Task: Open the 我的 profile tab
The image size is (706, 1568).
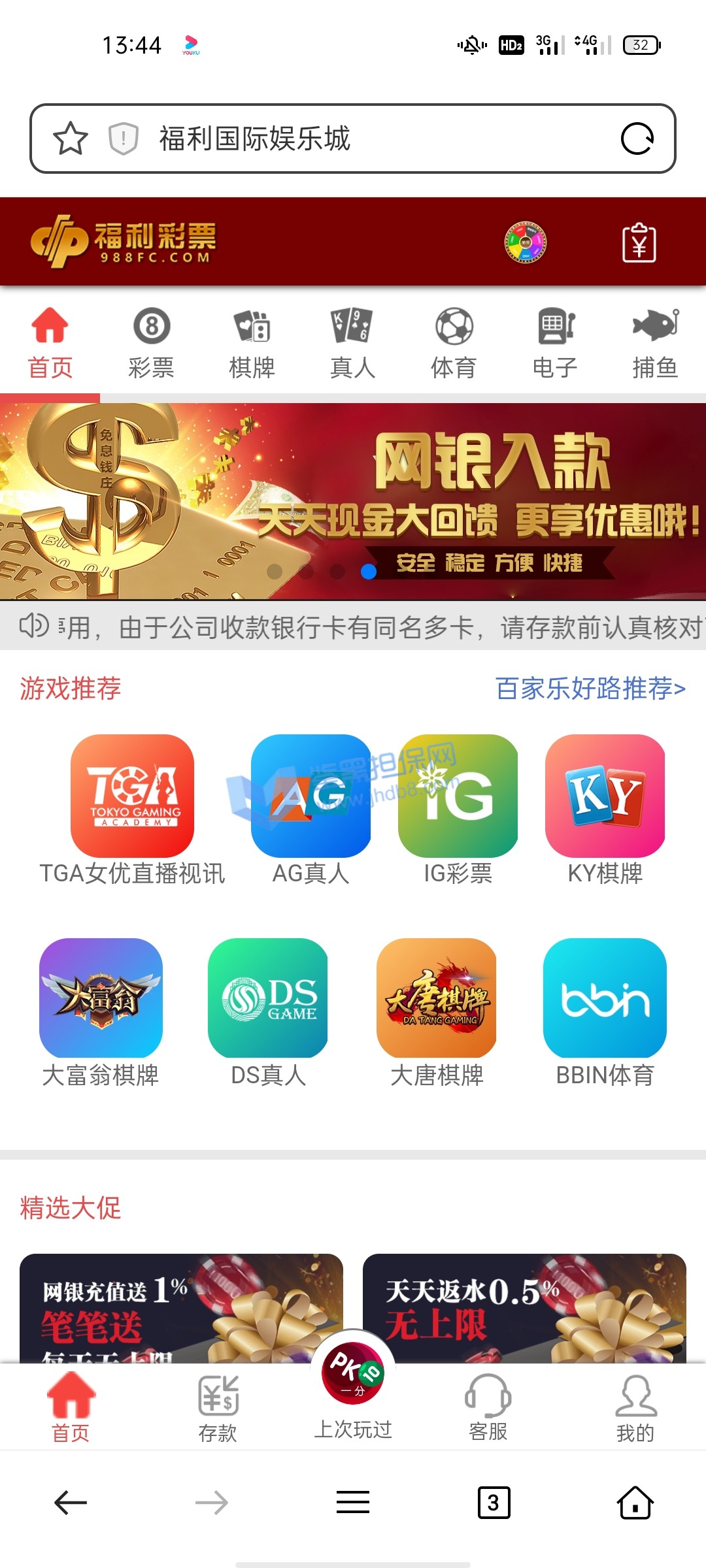Action: point(635,1409)
